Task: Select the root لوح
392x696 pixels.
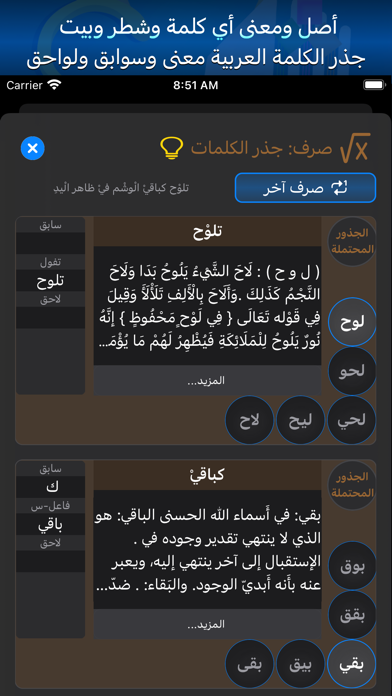Action: coord(352,323)
